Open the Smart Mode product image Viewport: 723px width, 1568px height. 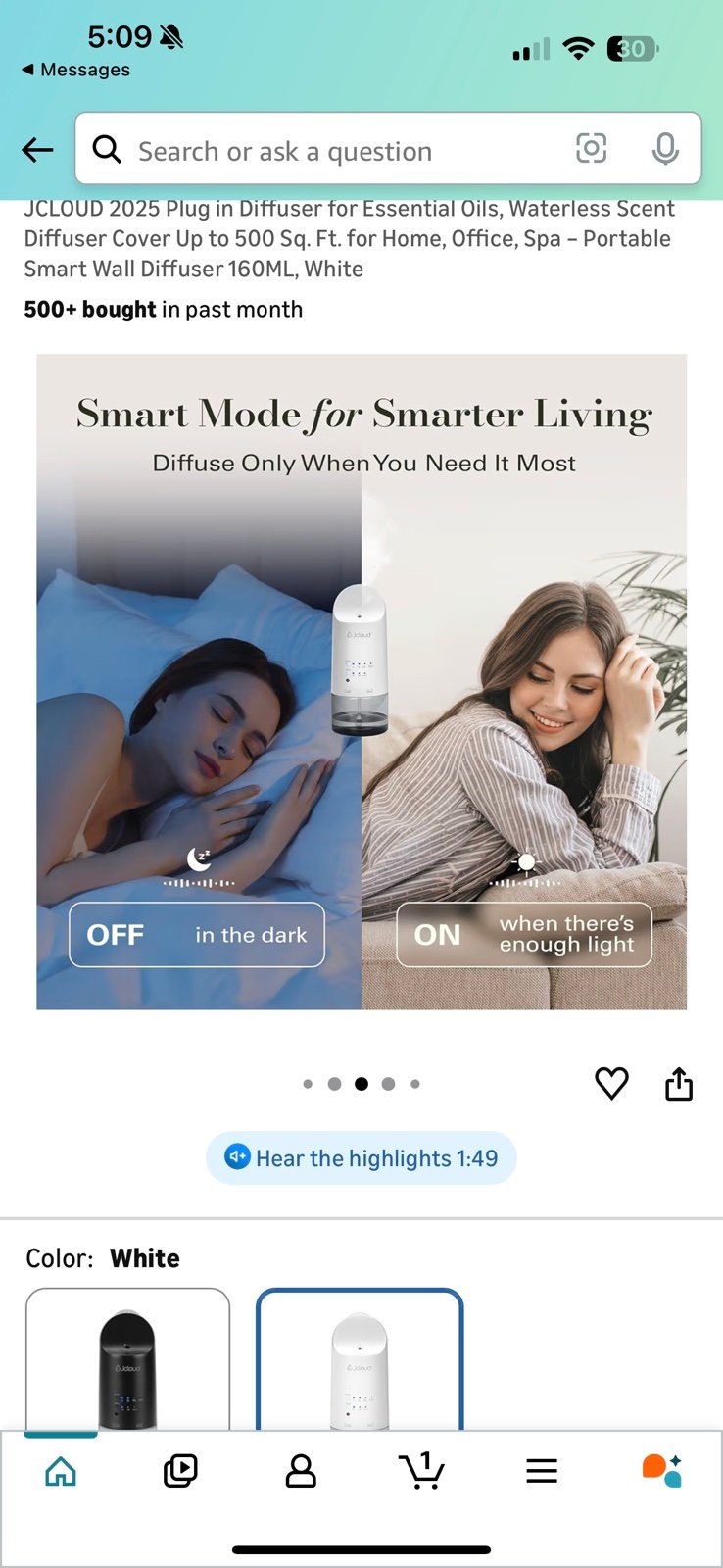click(x=361, y=682)
